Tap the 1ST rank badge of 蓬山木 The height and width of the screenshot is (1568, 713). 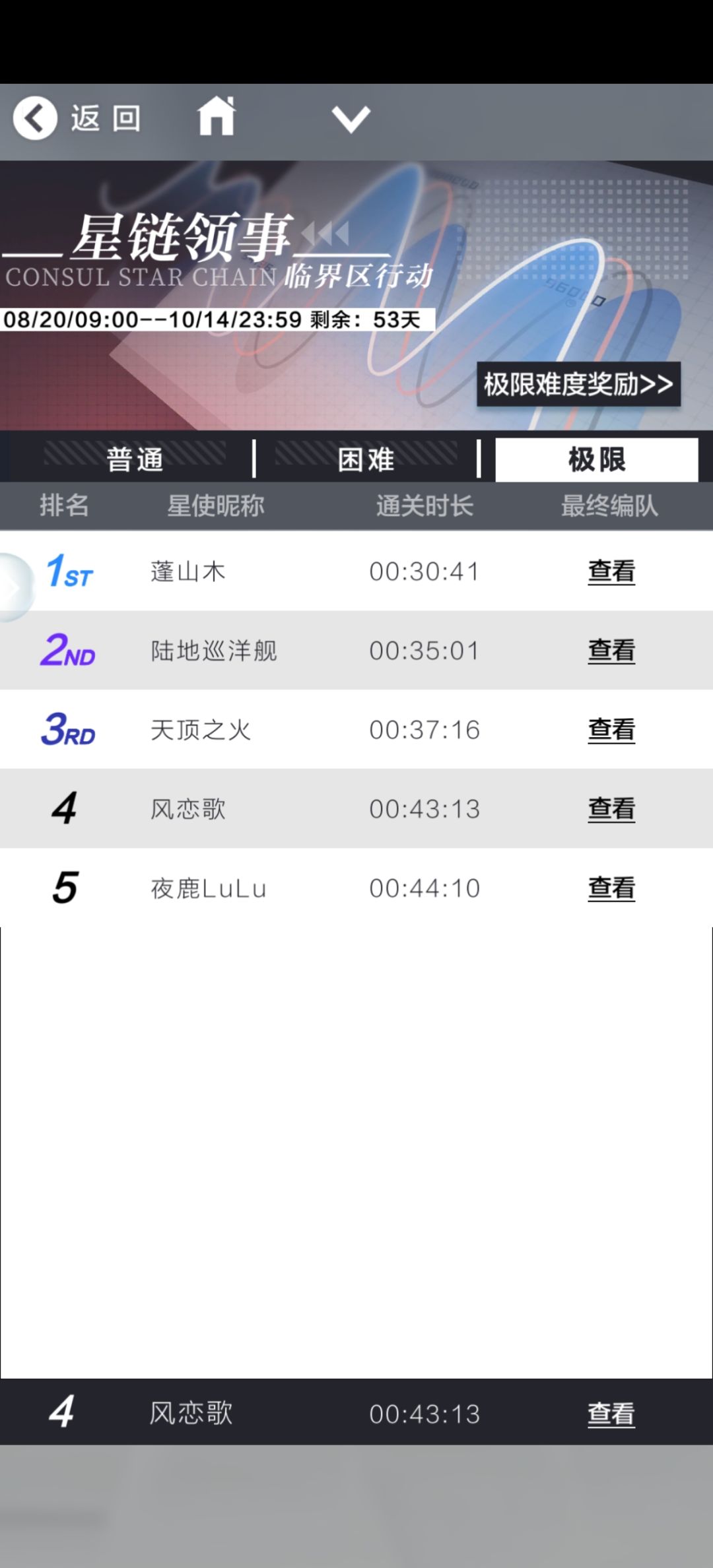[68, 572]
